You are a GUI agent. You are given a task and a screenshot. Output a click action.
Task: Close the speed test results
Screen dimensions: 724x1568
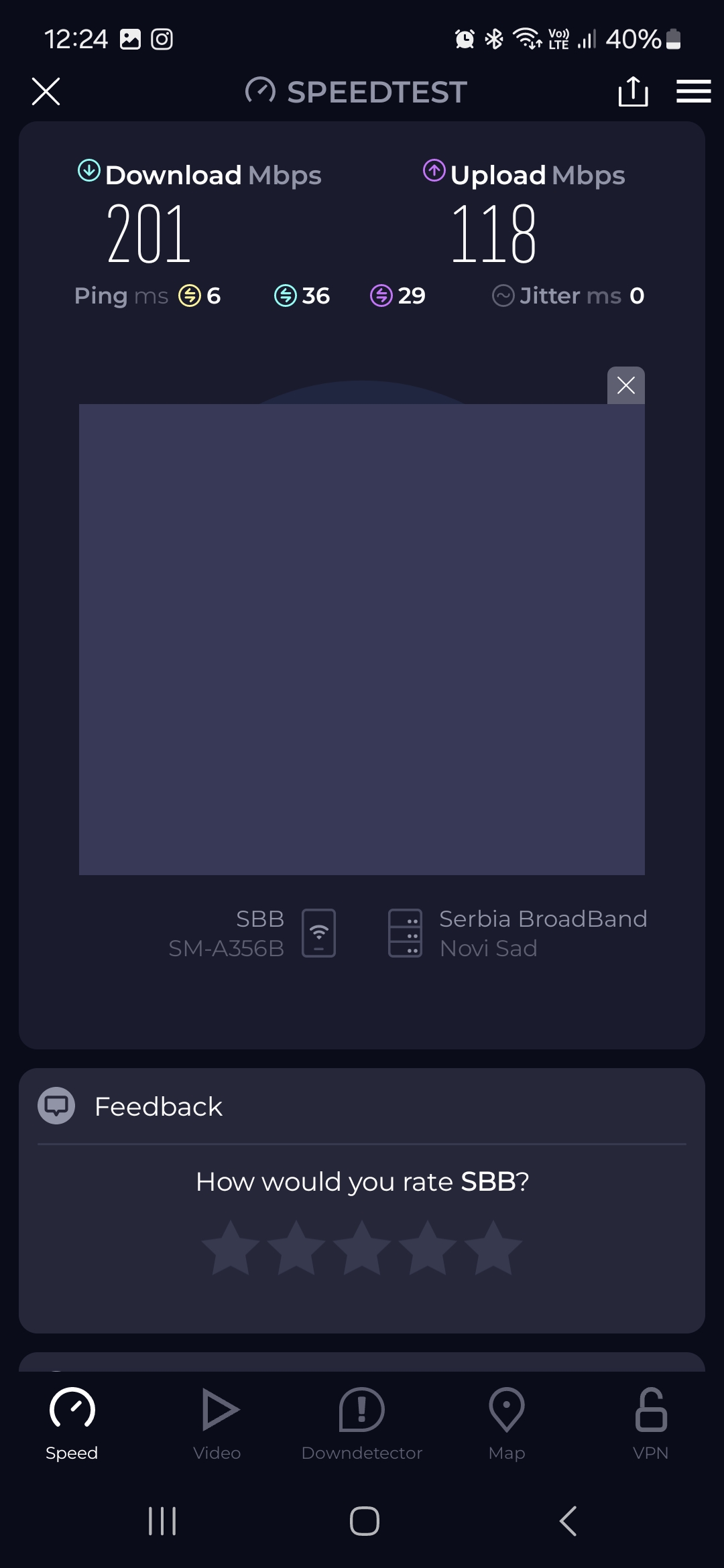coord(46,91)
